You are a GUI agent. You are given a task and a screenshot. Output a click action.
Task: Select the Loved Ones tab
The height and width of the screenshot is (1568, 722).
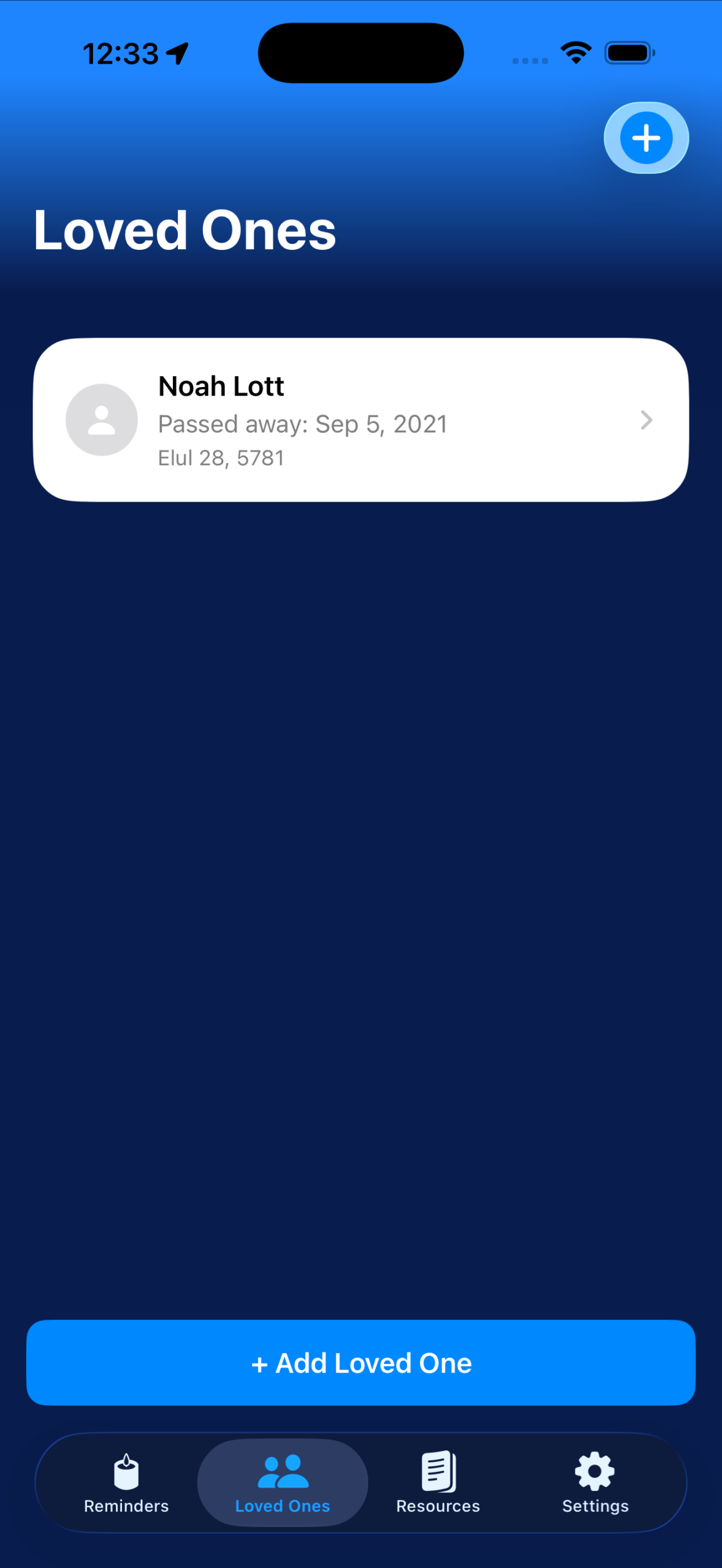[x=283, y=1482]
